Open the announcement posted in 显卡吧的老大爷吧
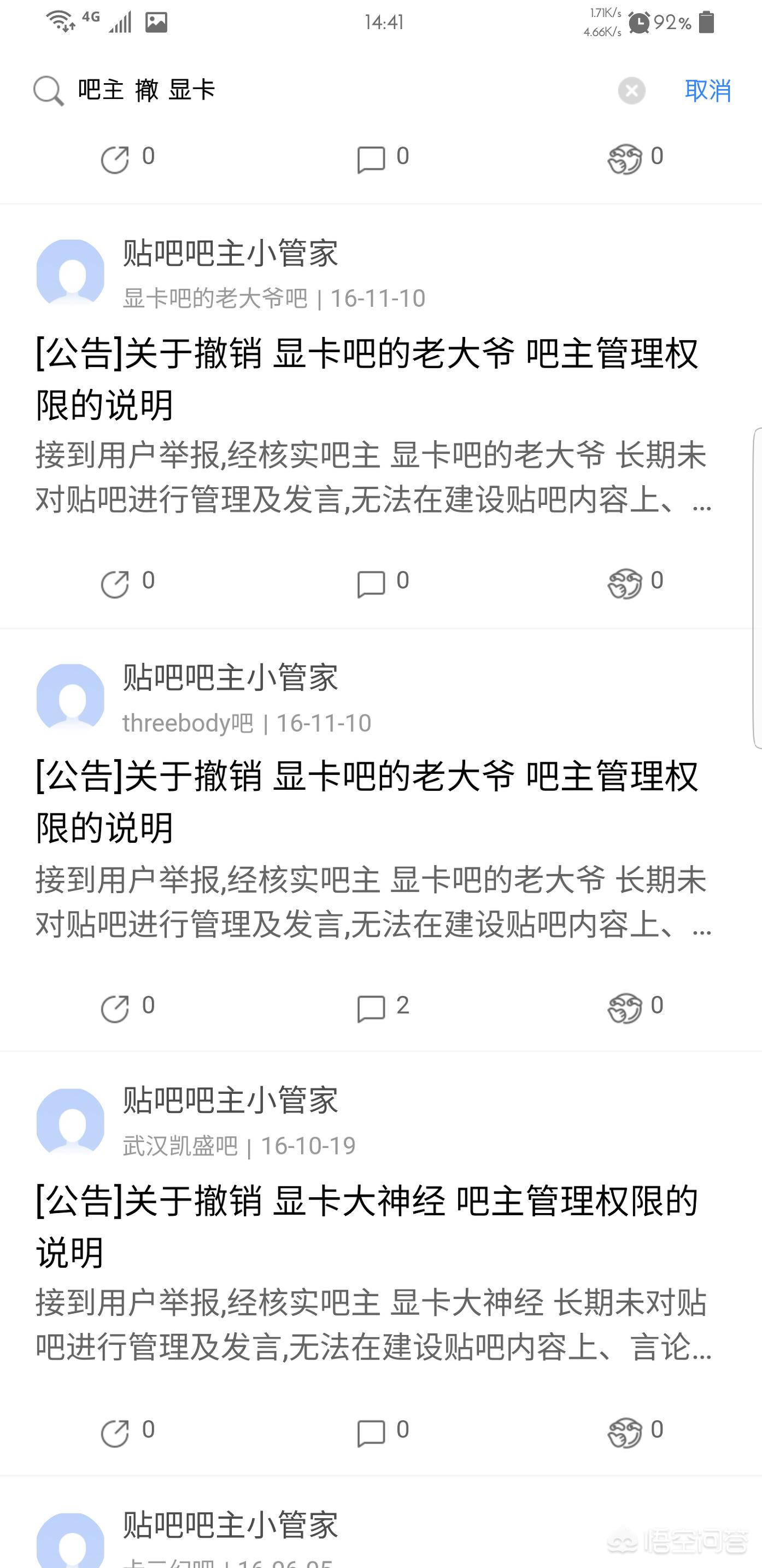Viewport: 762px width, 1568px height. pyautogui.click(x=367, y=378)
